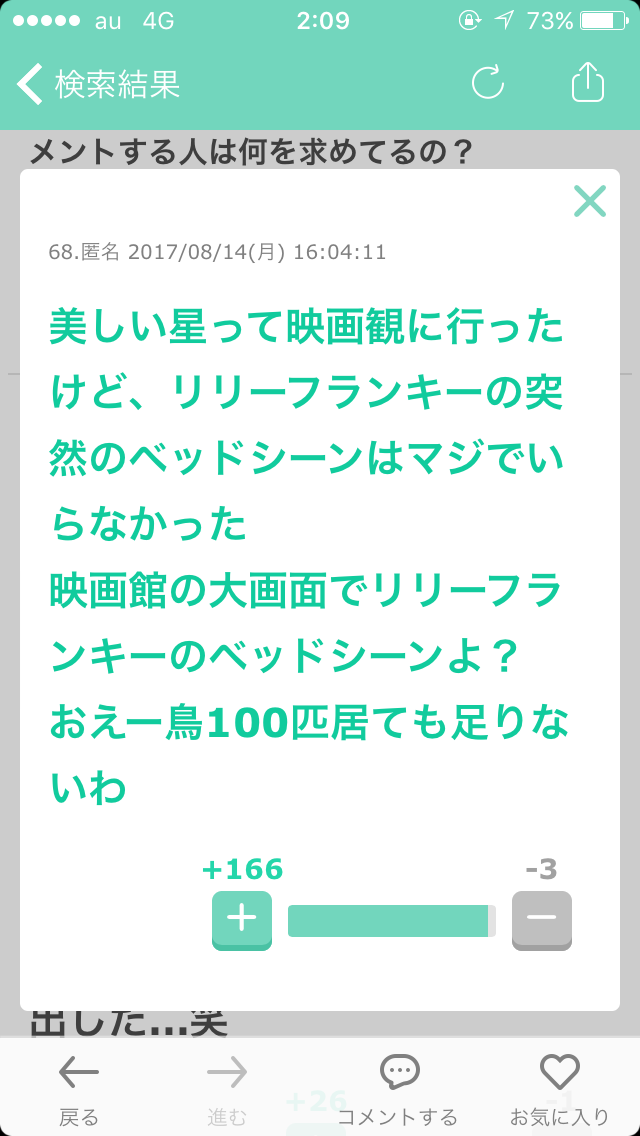Downvote comment 68 with minus button
The height and width of the screenshot is (1136, 640).
(542, 920)
